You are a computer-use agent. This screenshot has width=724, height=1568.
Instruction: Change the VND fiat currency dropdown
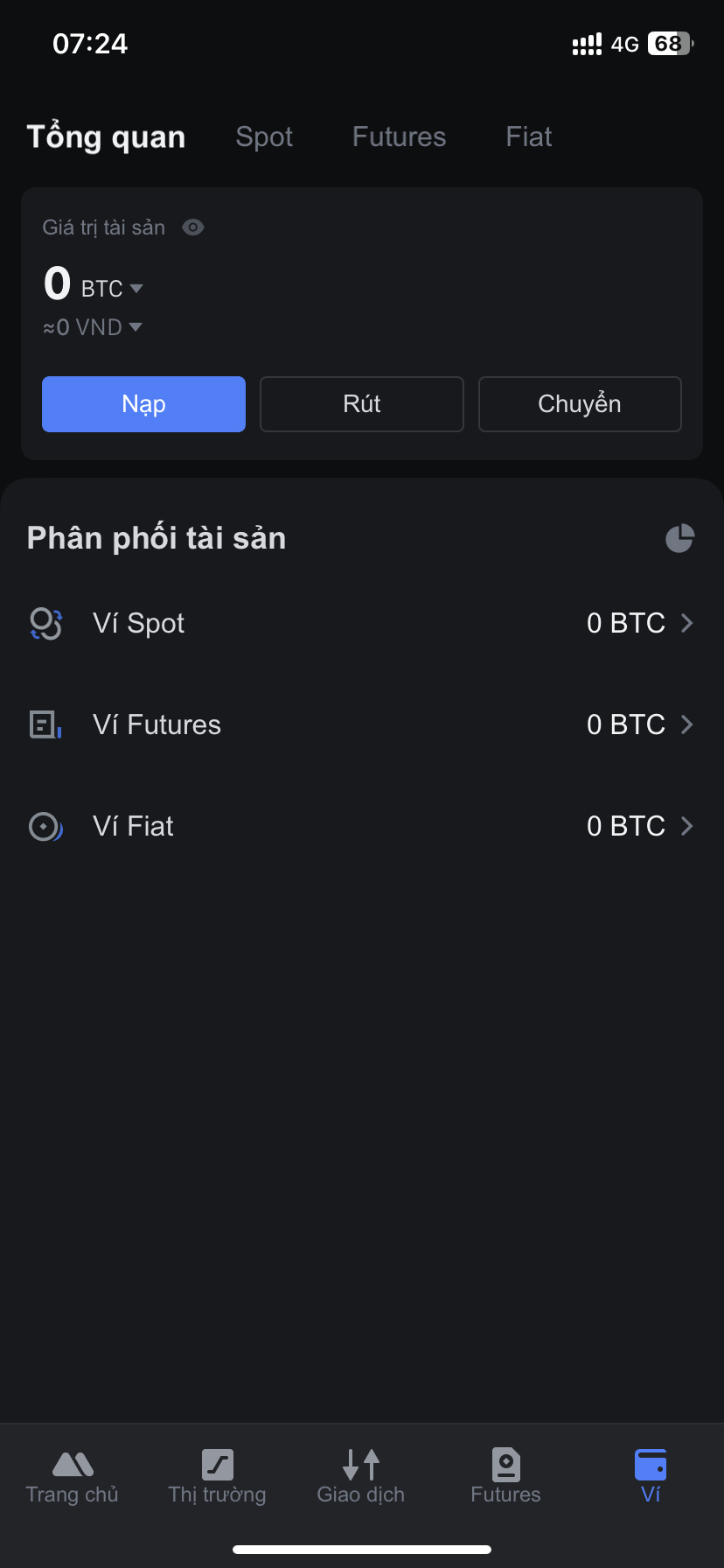click(x=94, y=327)
